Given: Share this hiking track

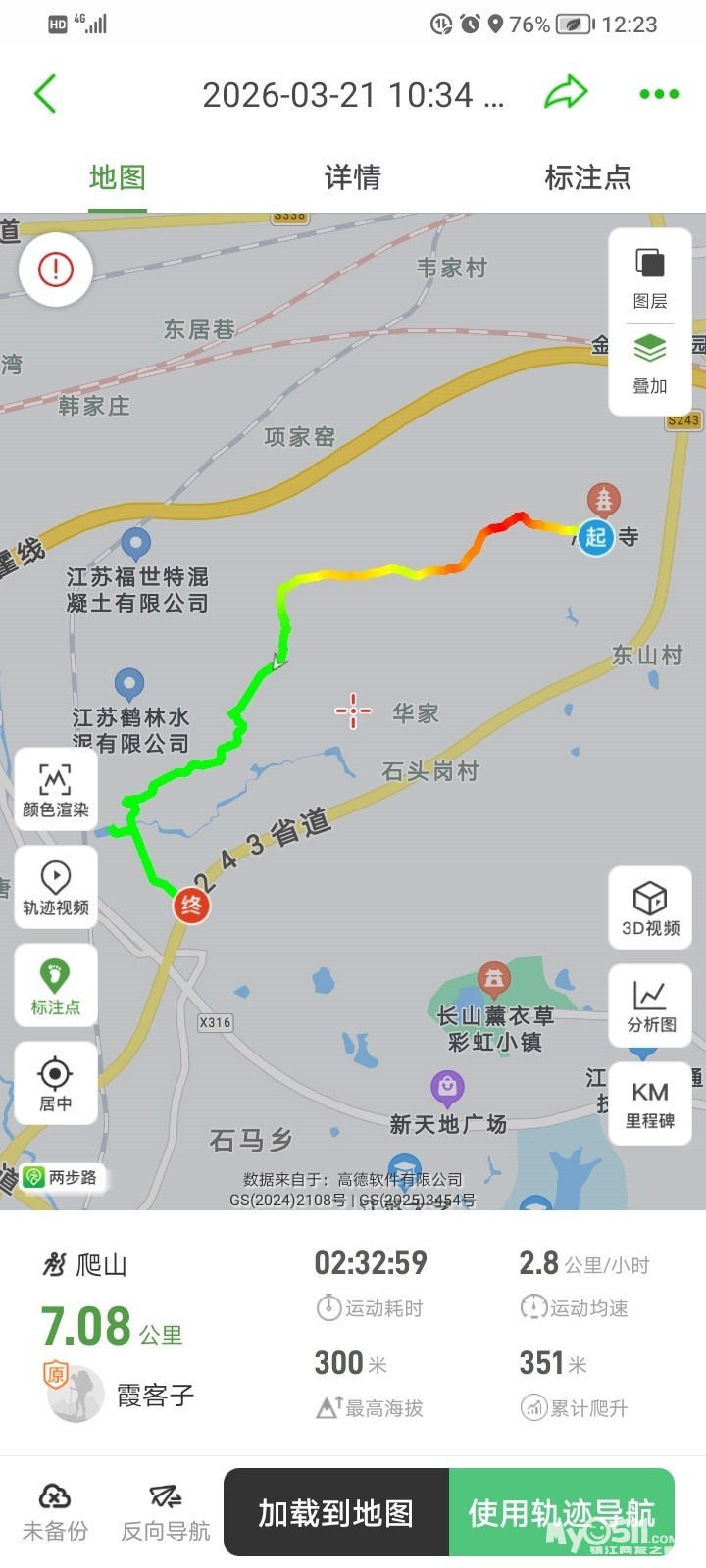Looking at the screenshot, I should click(566, 94).
